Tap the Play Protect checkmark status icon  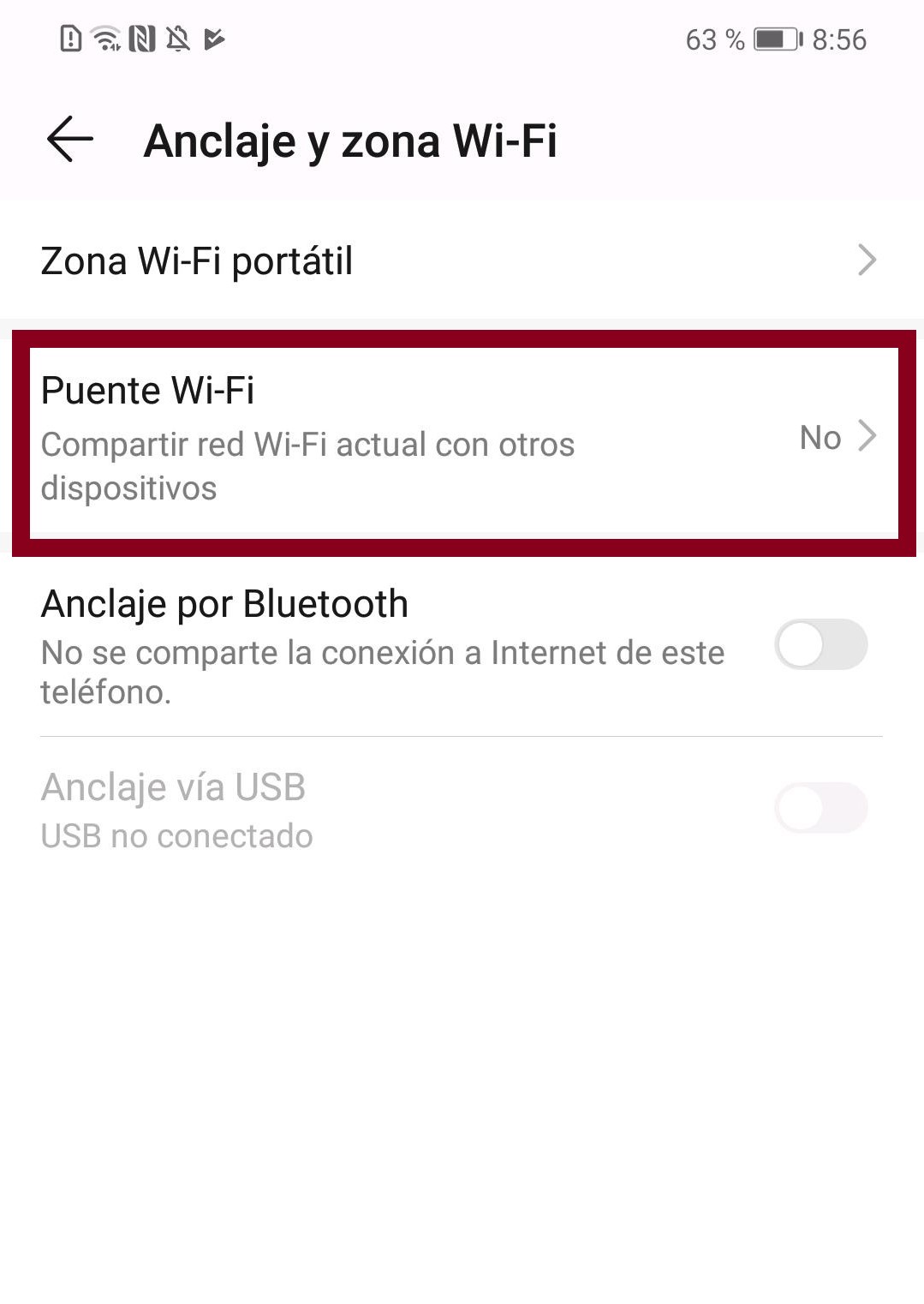tap(214, 39)
